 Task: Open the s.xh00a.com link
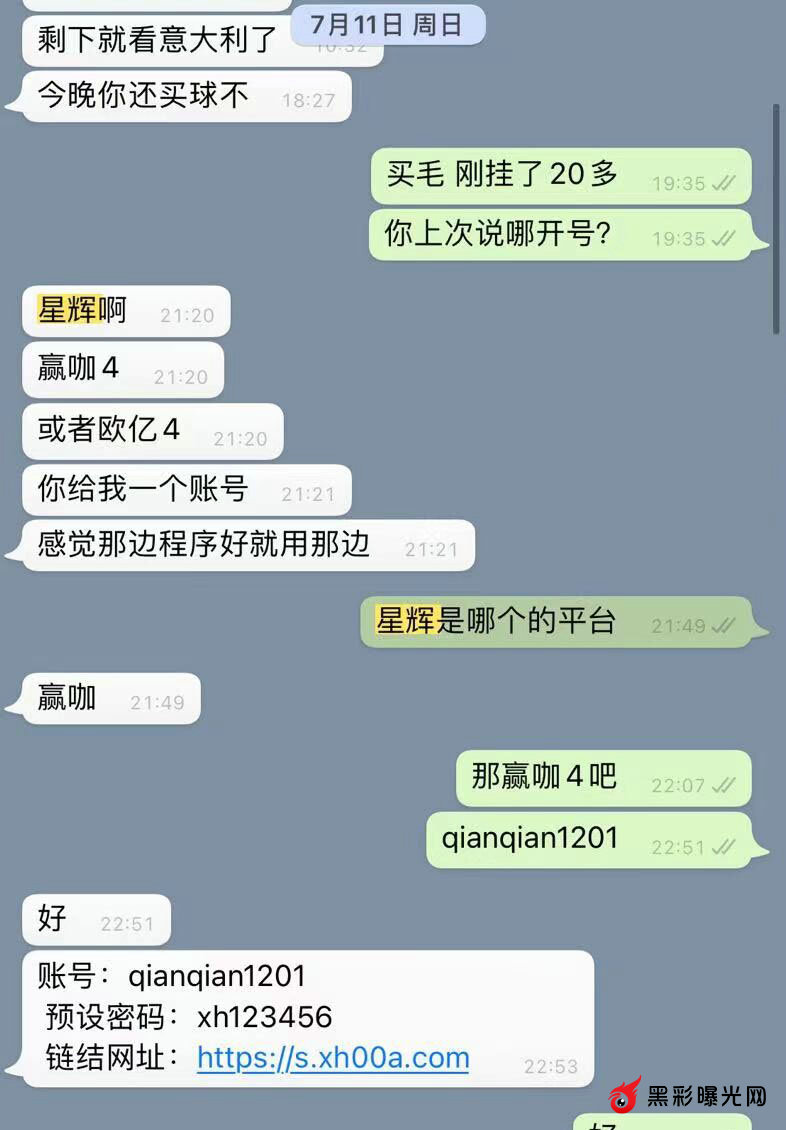333,1057
